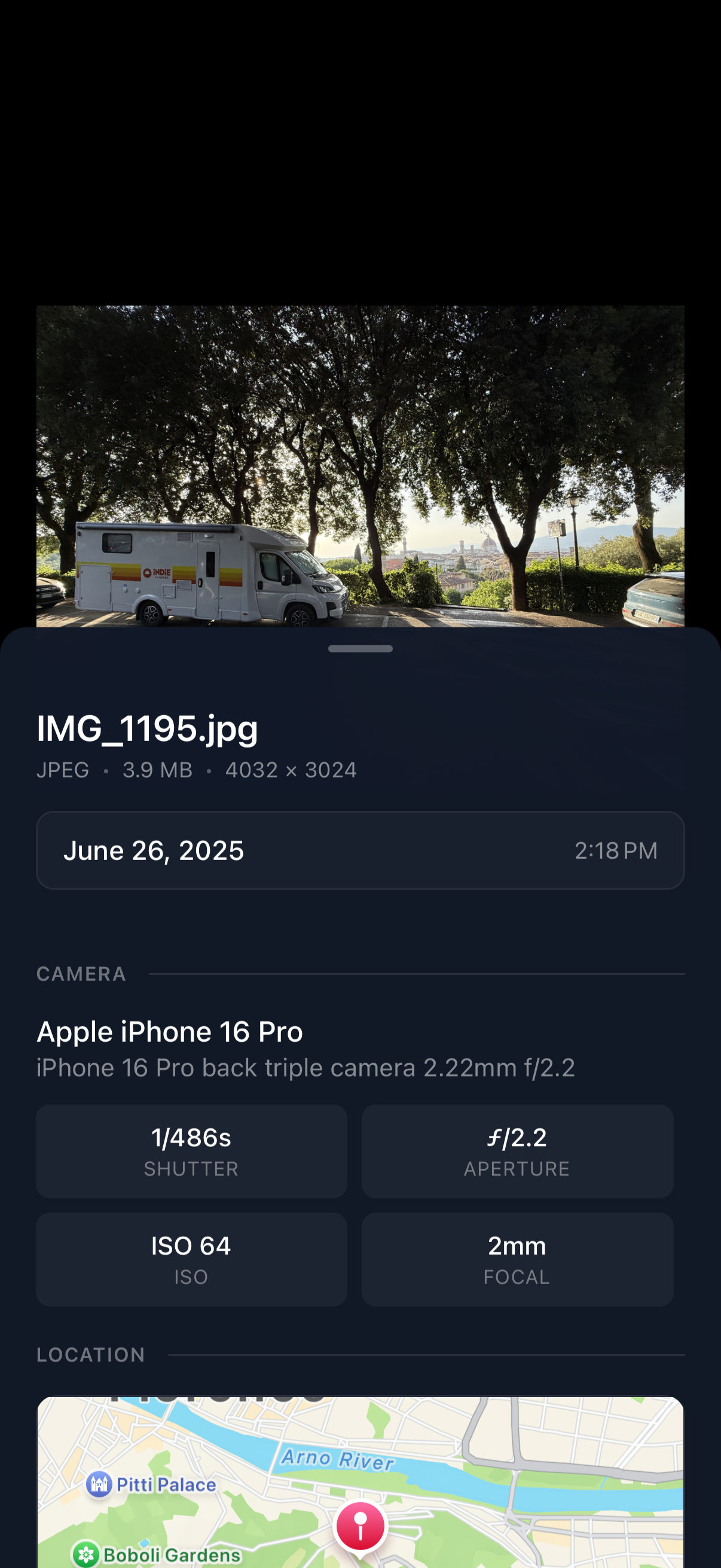
Task: Open the photo preview thumbnail
Action: point(360,466)
